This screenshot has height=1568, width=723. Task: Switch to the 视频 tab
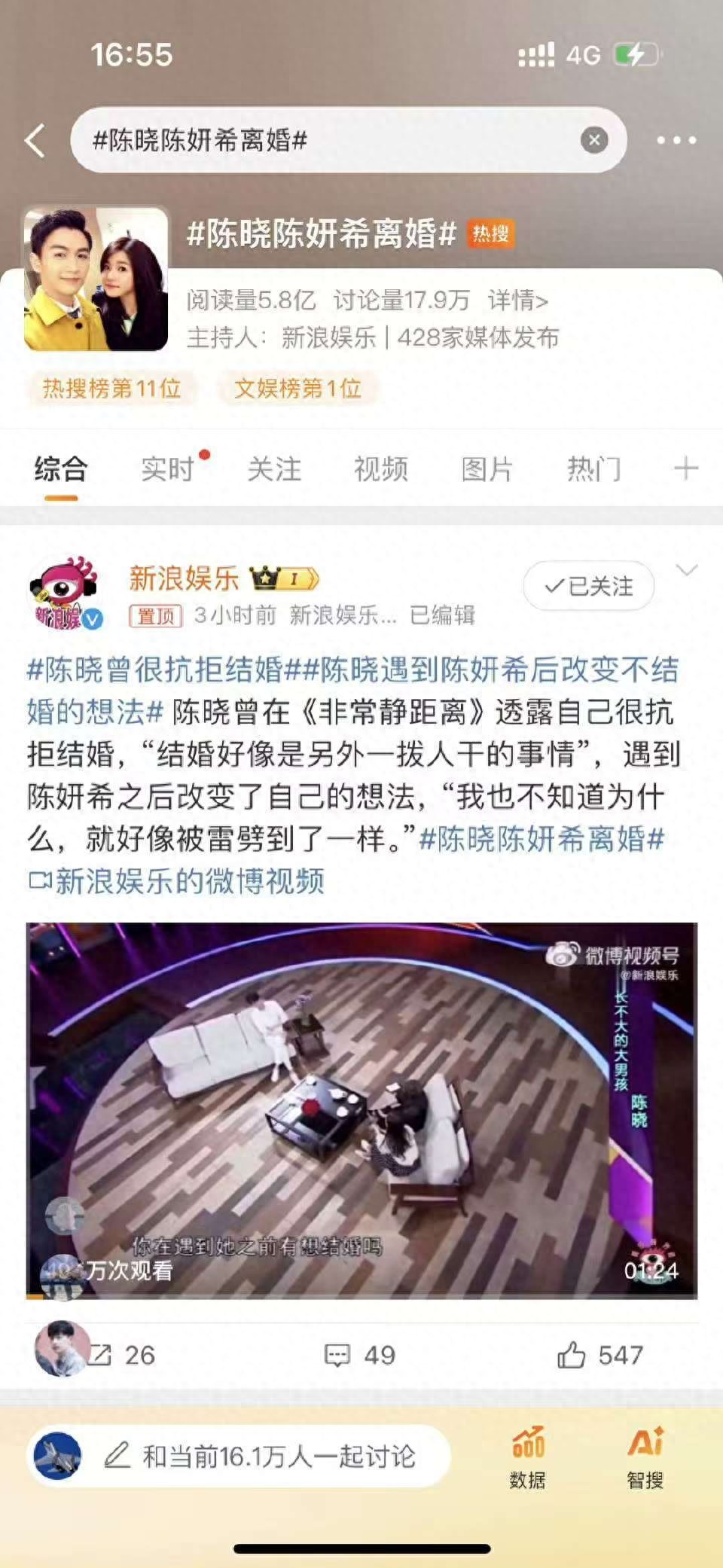click(x=381, y=469)
